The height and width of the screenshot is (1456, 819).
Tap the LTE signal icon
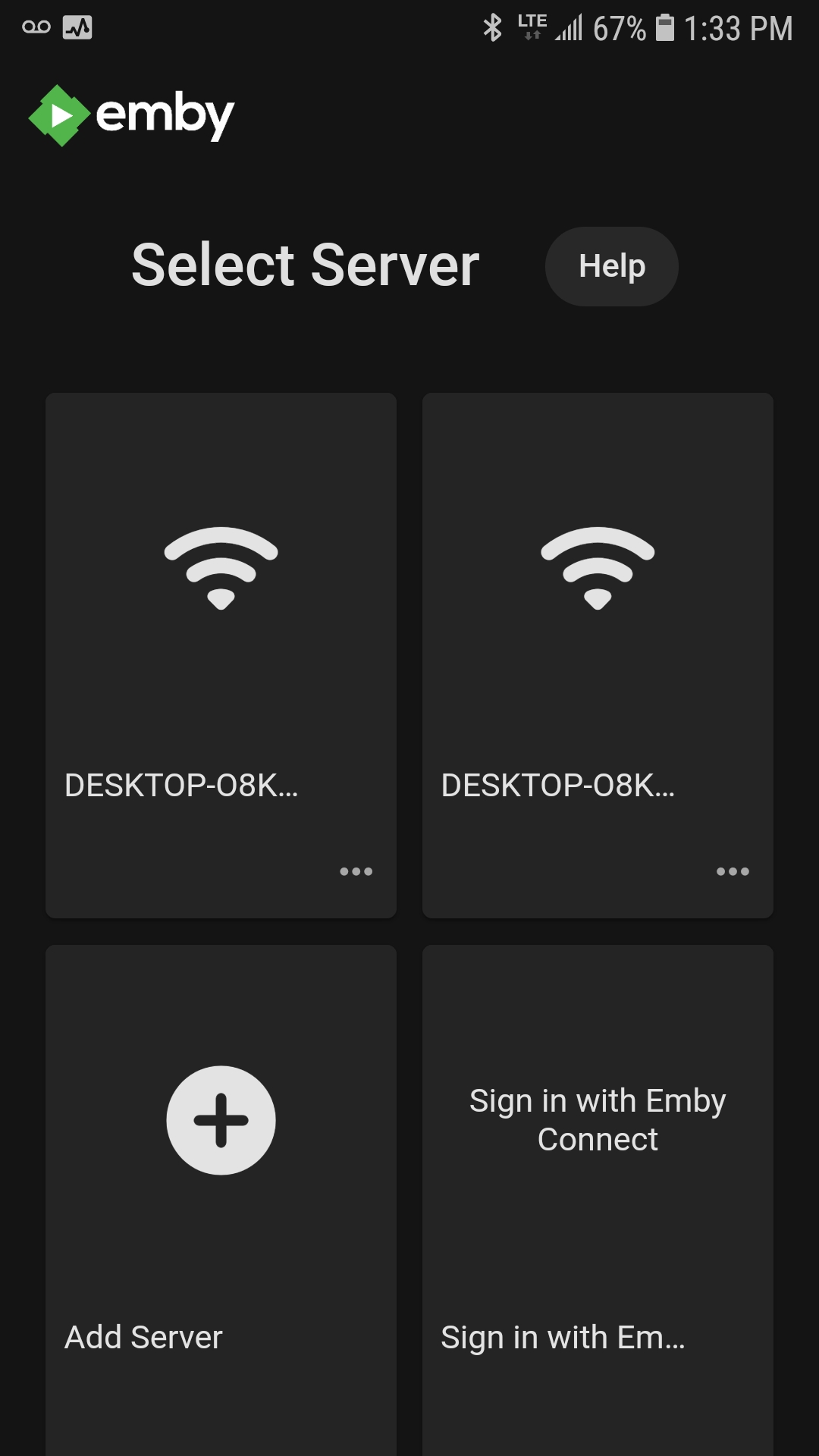(x=531, y=25)
